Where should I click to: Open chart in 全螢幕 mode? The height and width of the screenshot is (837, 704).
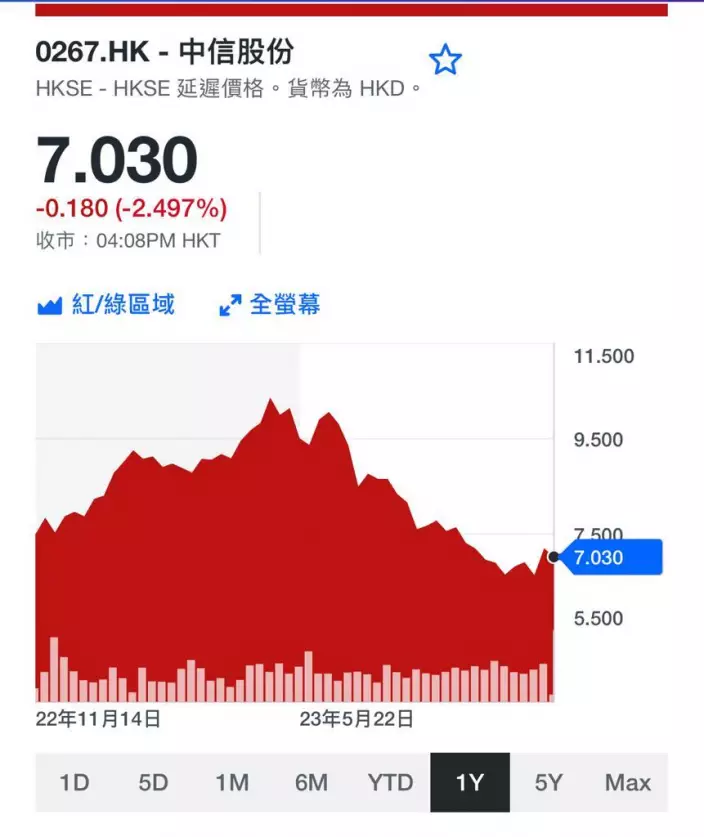(x=270, y=305)
